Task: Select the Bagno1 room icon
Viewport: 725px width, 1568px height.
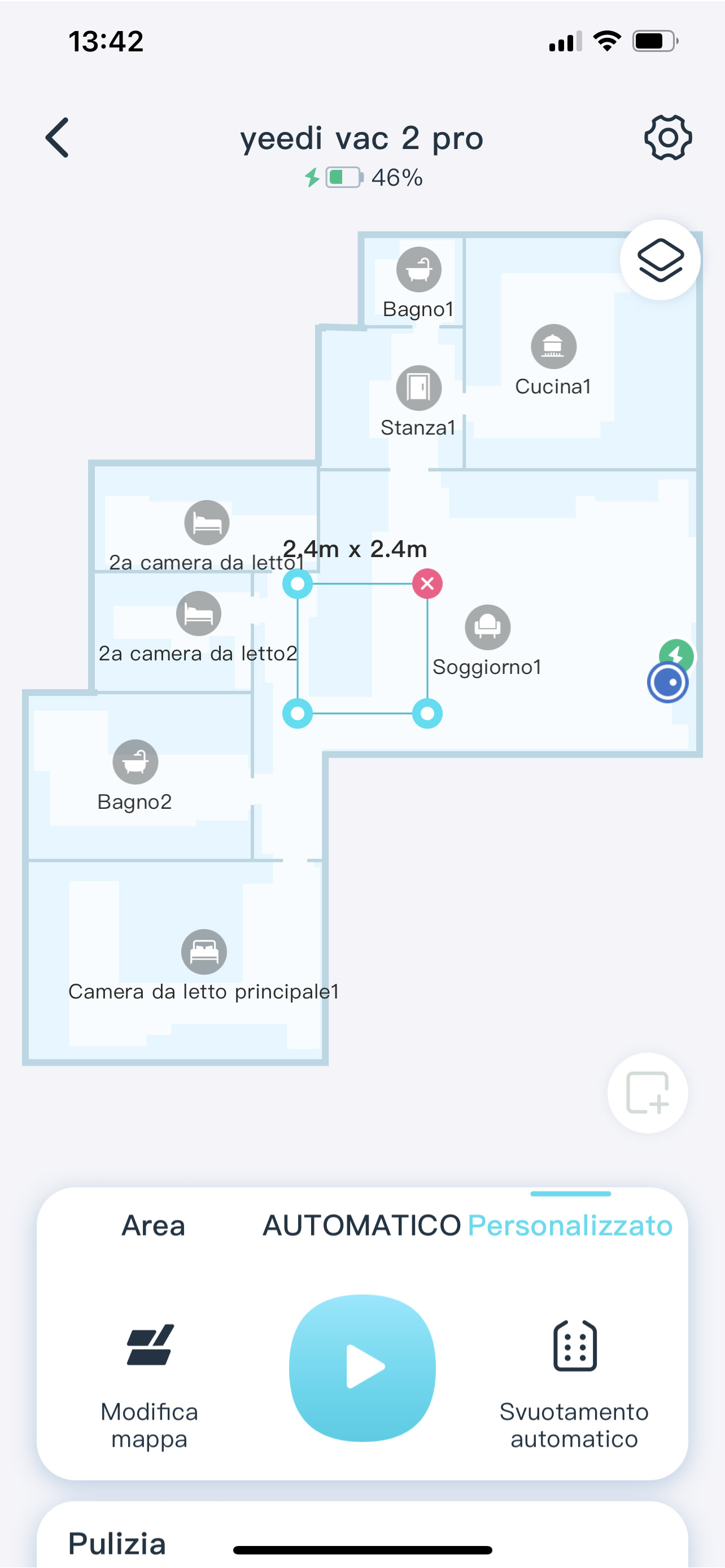Action: (419, 270)
